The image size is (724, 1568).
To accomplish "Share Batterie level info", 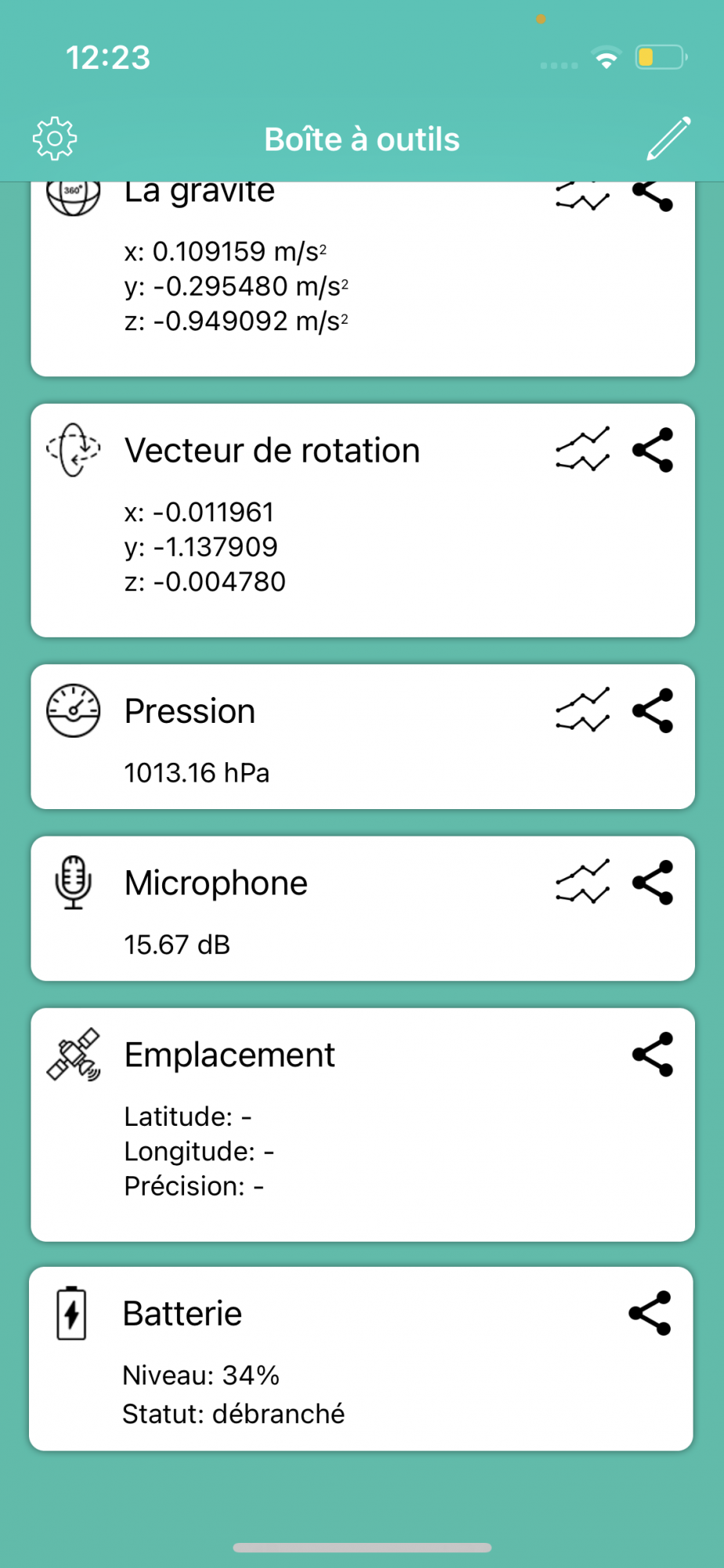I will [650, 1312].
